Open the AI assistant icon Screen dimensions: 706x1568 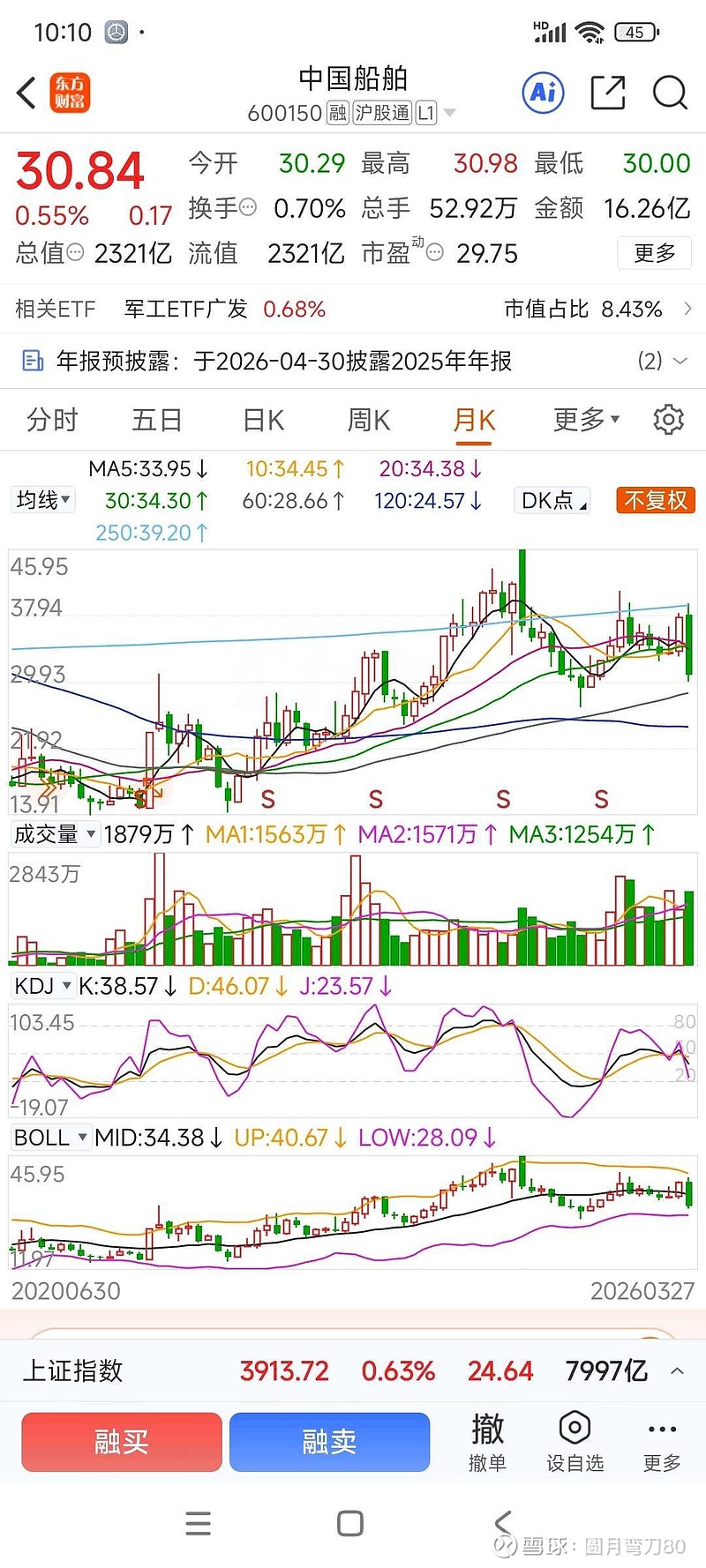pos(543,92)
